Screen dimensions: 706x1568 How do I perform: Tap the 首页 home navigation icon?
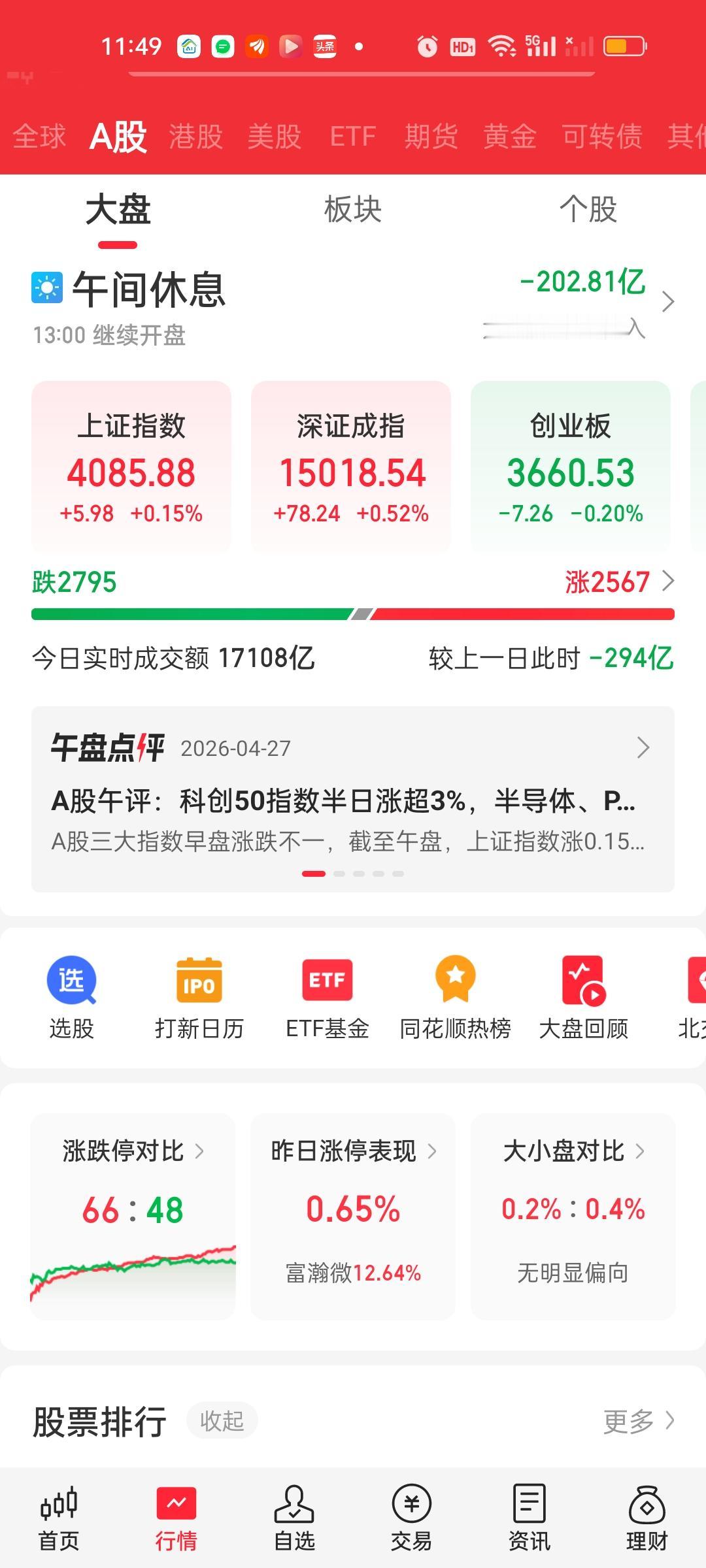[58, 1516]
